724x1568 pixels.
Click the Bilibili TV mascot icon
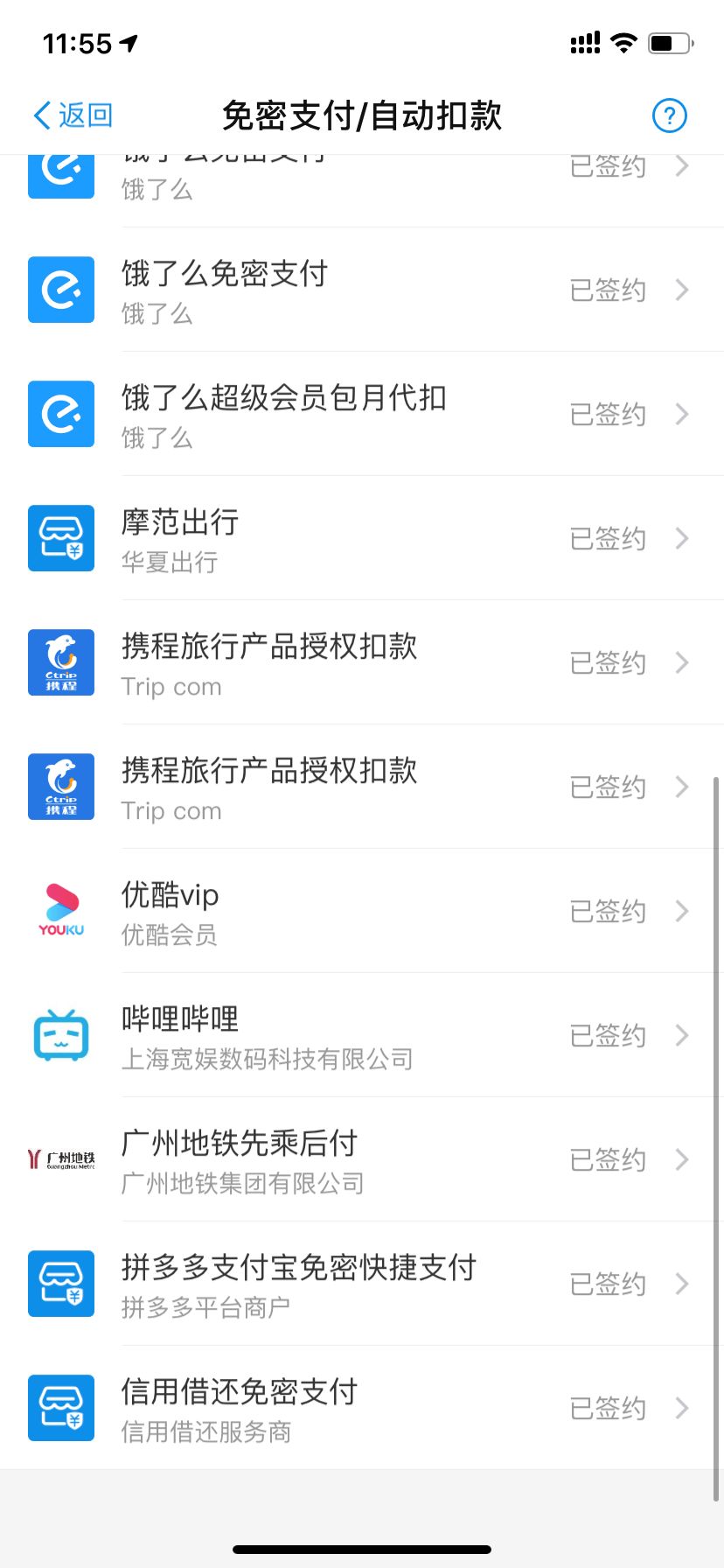pyautogui.click(x=60, y=1035)
